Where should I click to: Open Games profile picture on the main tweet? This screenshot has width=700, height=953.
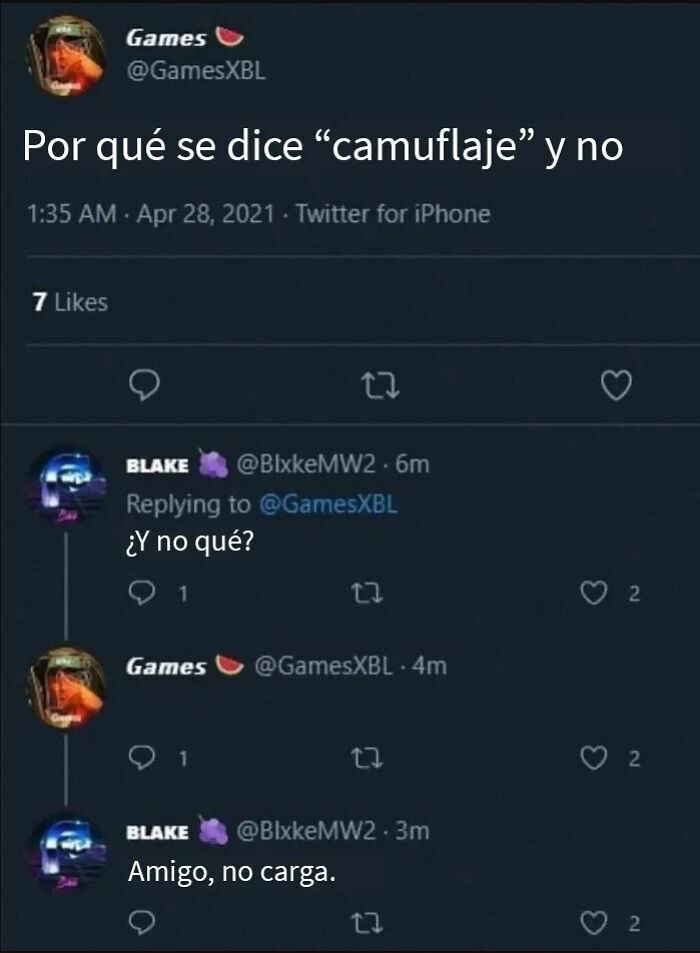(65, 56)
